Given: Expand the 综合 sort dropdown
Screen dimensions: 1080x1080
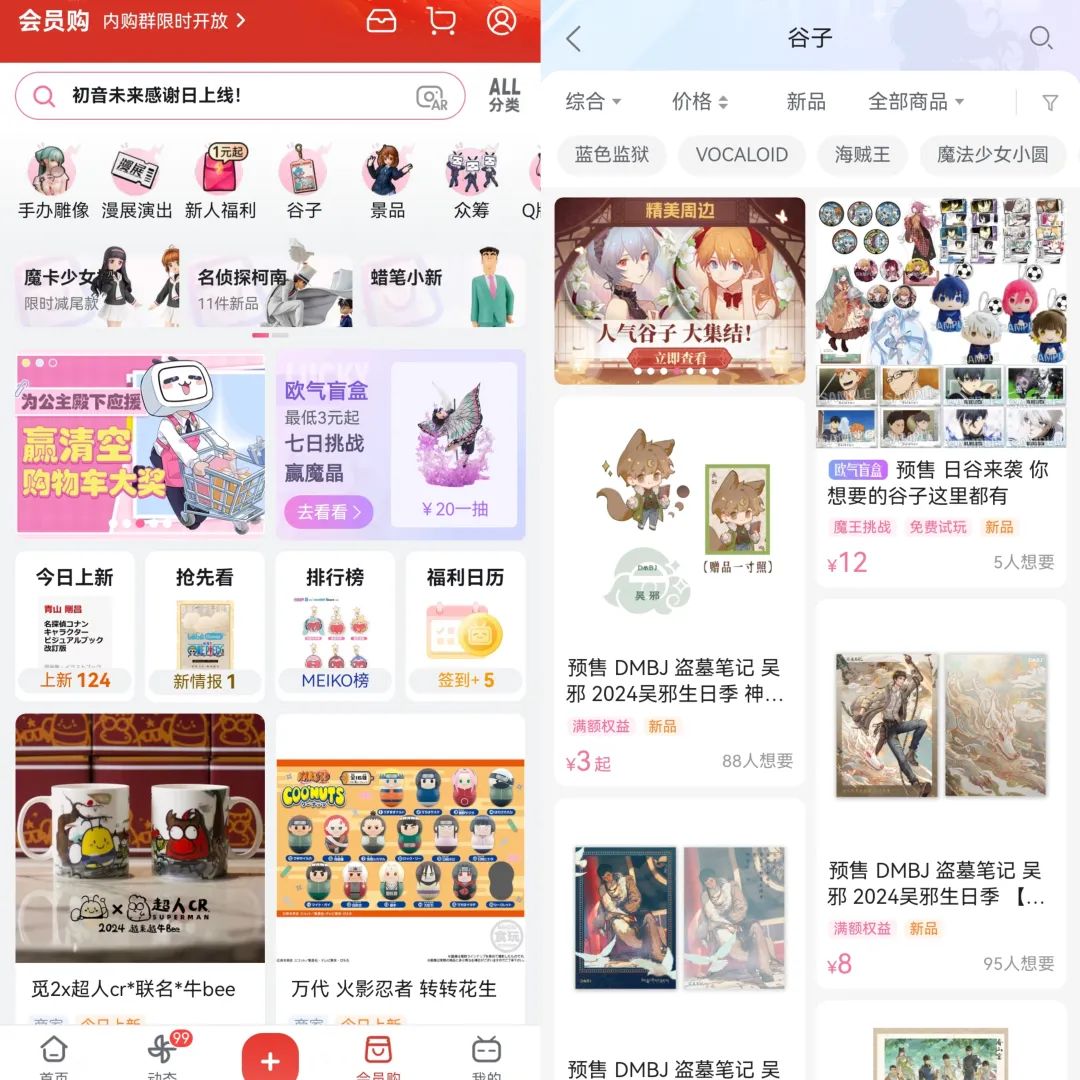Looking at the screenshot, I should tap(593, 102).
